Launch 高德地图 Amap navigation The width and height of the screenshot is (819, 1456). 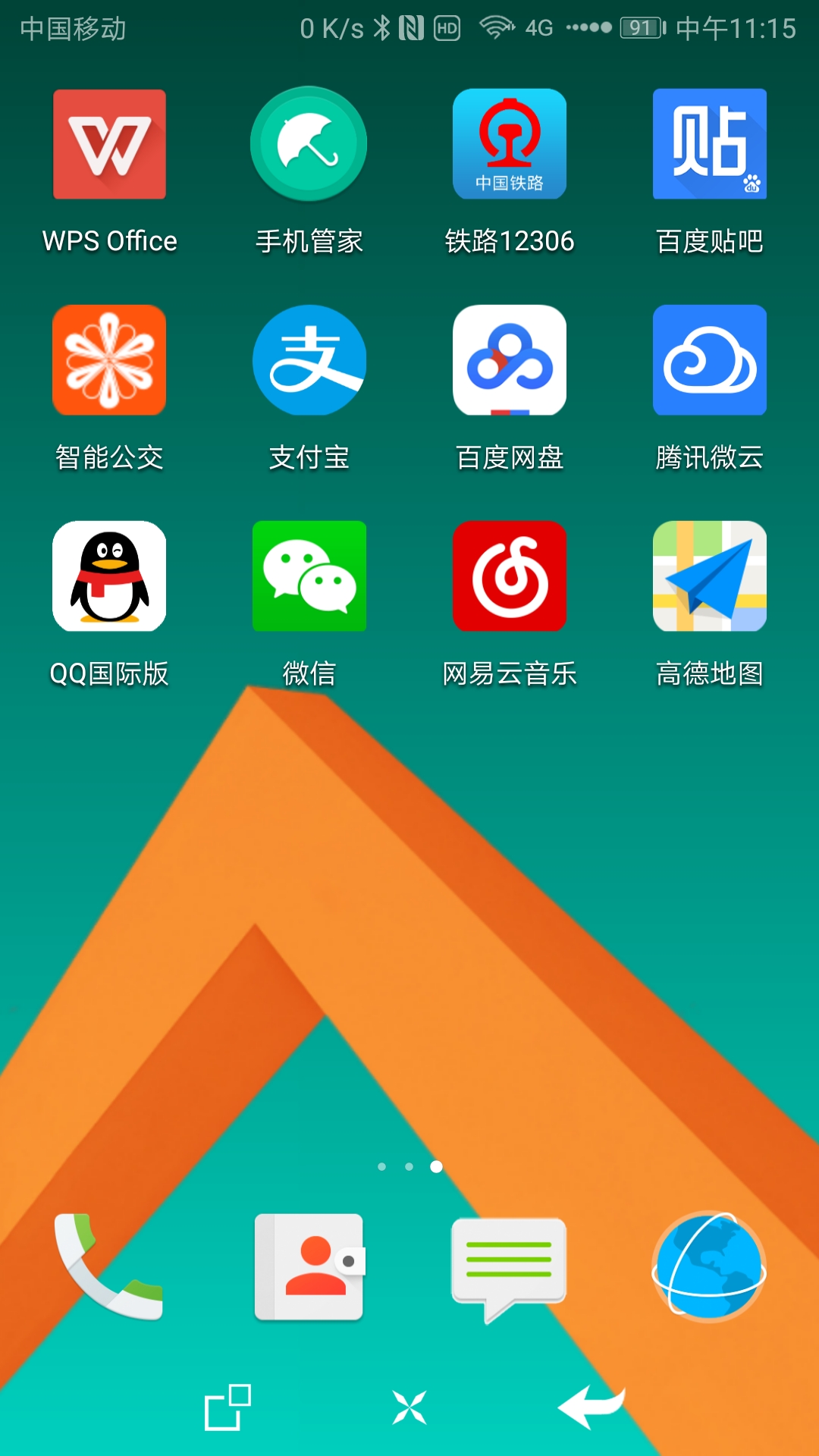coord(710,576)
